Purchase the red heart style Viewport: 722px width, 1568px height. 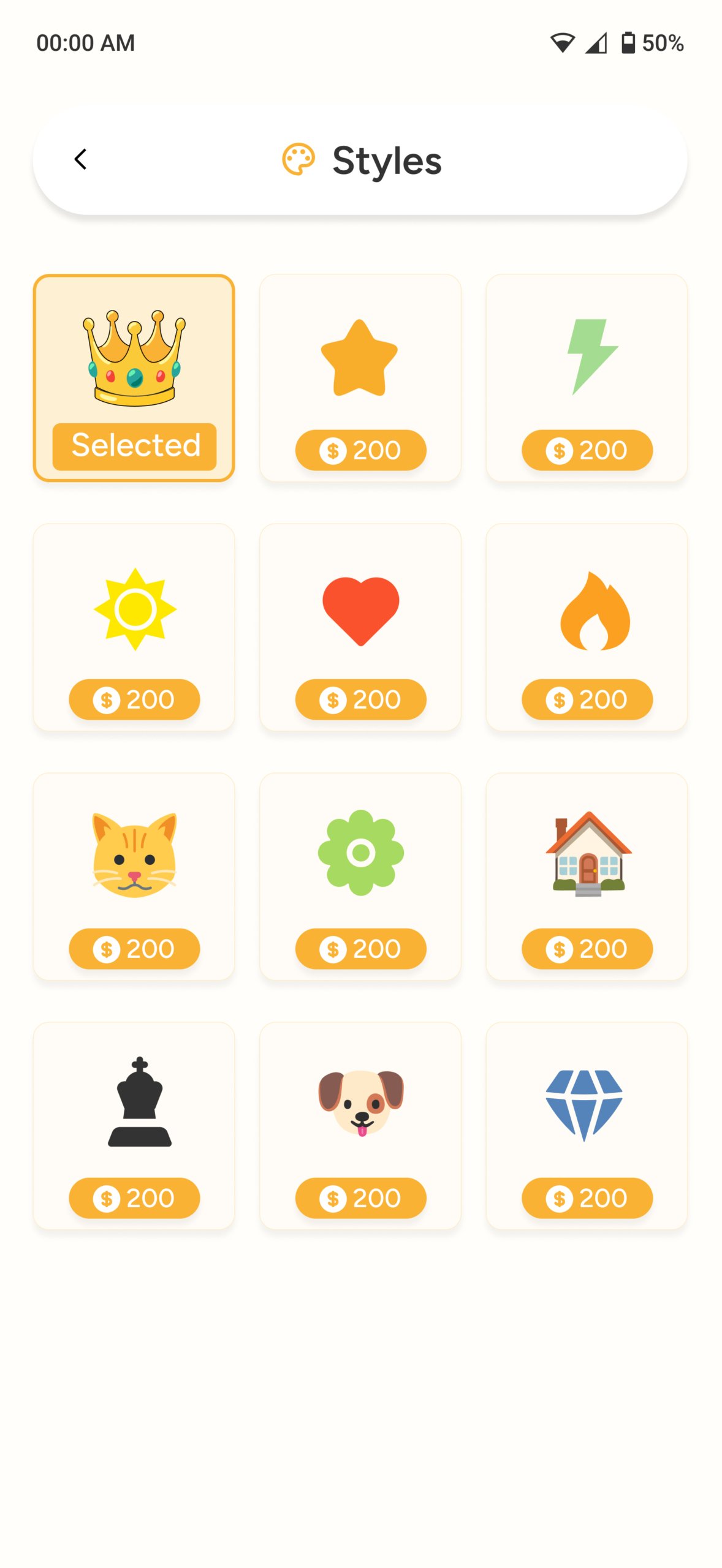coord(360,699)
